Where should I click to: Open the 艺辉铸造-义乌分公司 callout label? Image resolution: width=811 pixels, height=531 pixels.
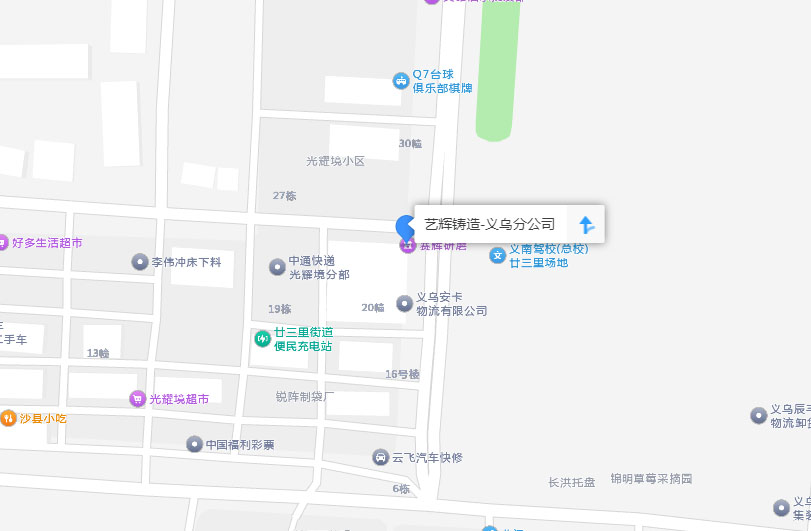tap(490, 225)
